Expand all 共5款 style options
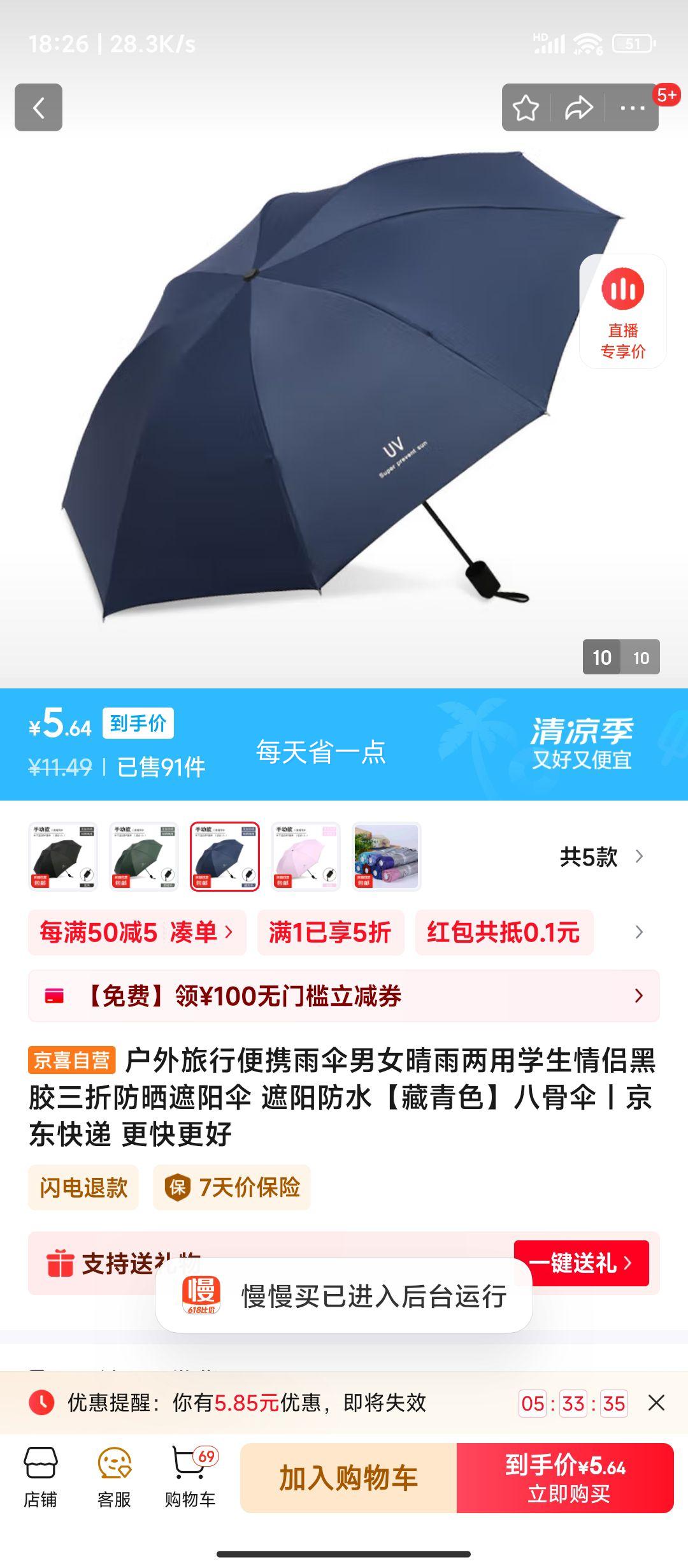 (x=601, y=857)
